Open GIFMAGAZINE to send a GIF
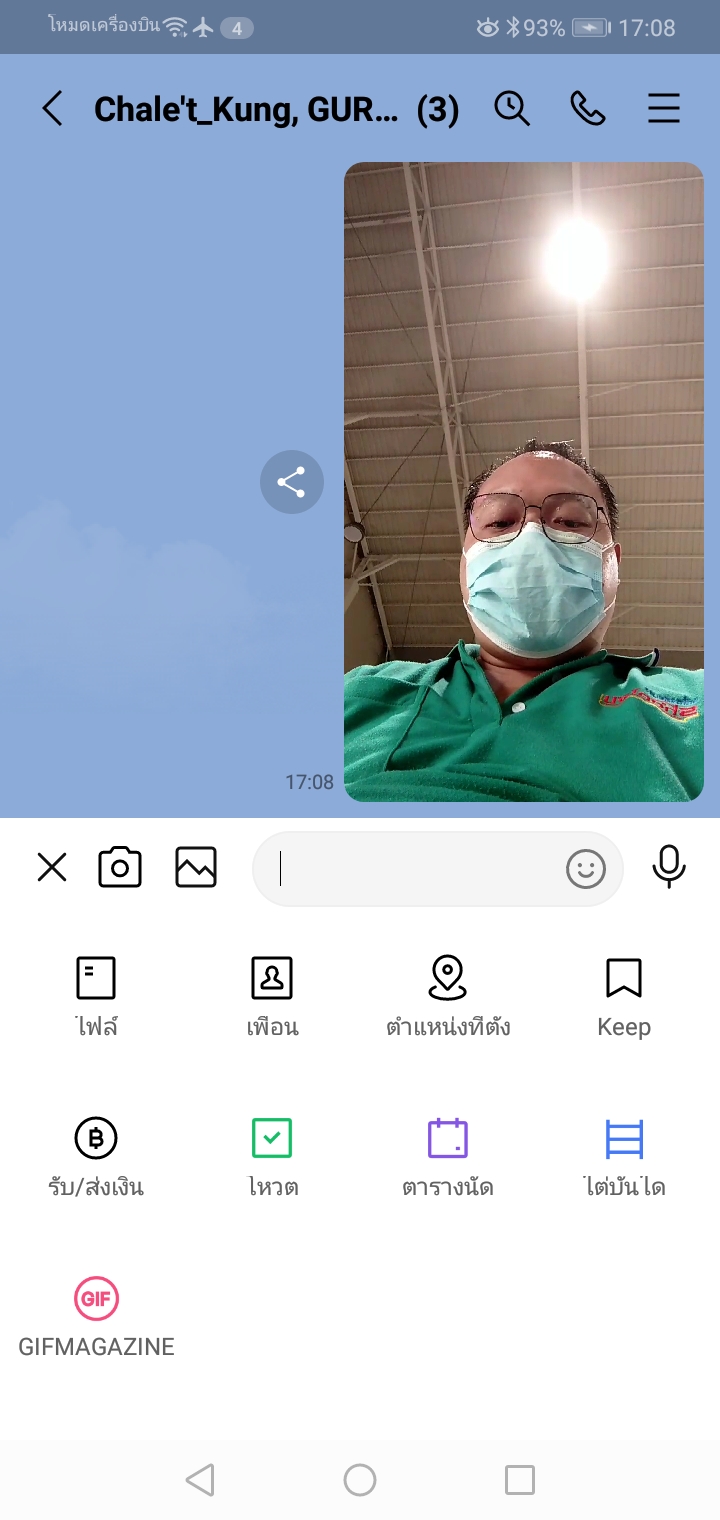 click(x=96, y=1315)
